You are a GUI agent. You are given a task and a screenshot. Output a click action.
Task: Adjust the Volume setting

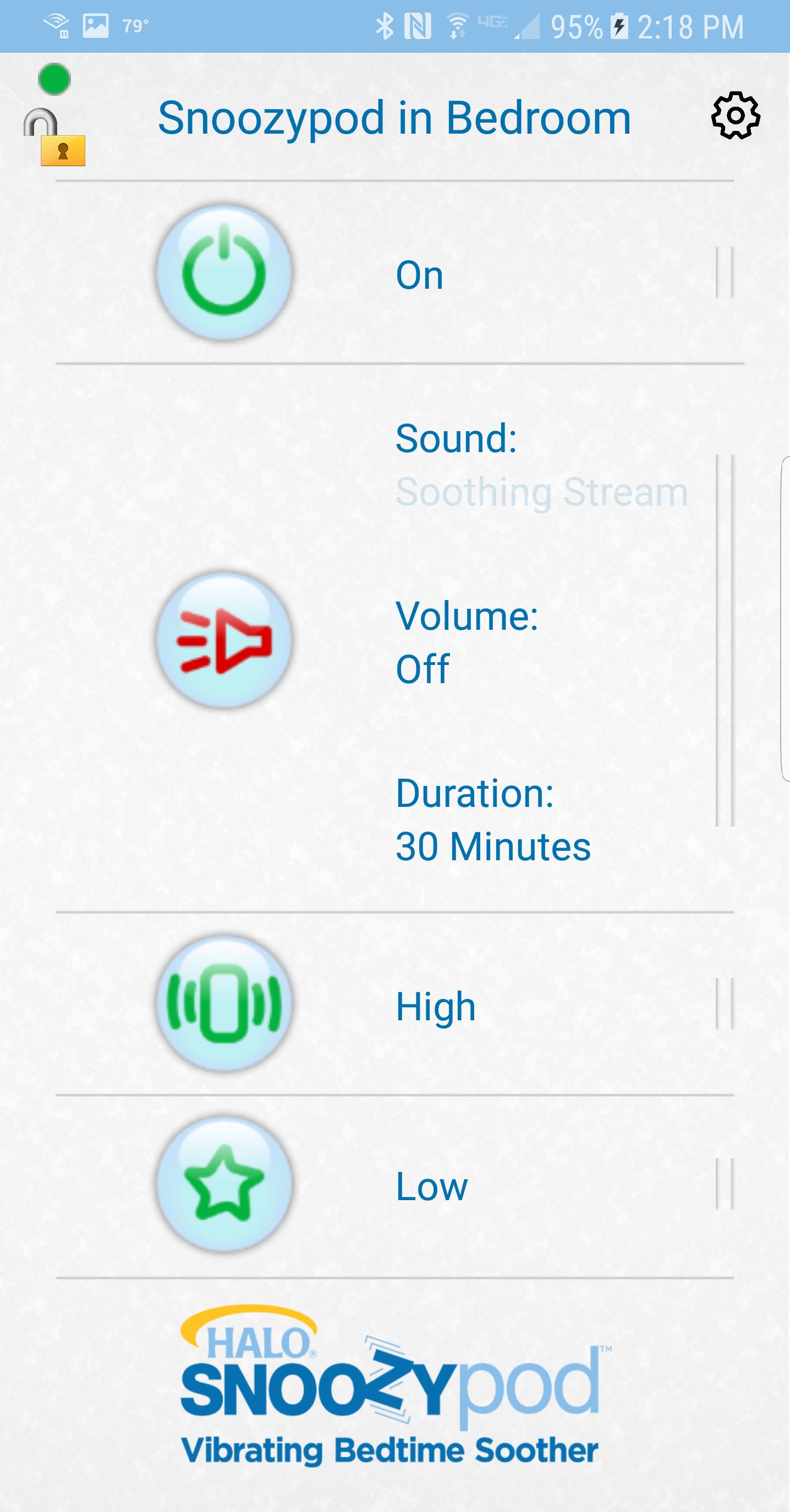(x=467, y=642)
